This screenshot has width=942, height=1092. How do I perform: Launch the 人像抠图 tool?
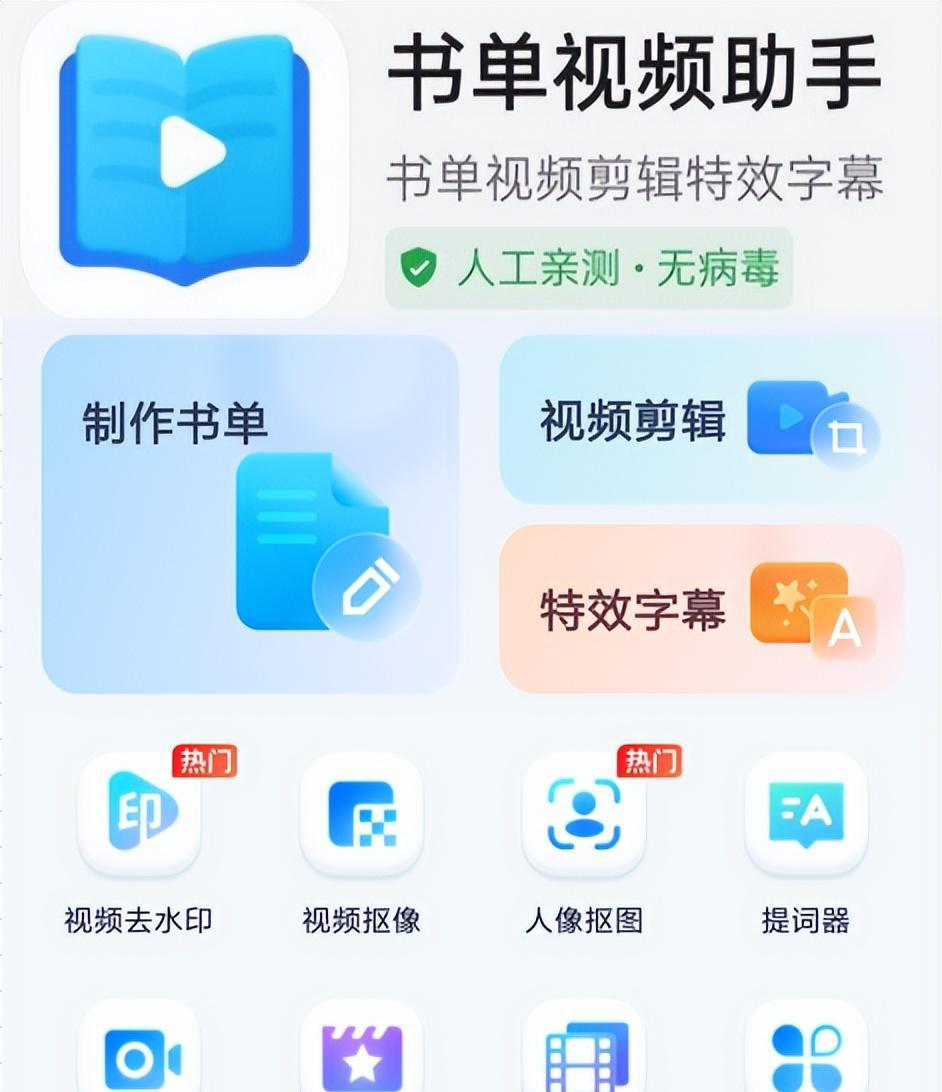tap(583, 815)
